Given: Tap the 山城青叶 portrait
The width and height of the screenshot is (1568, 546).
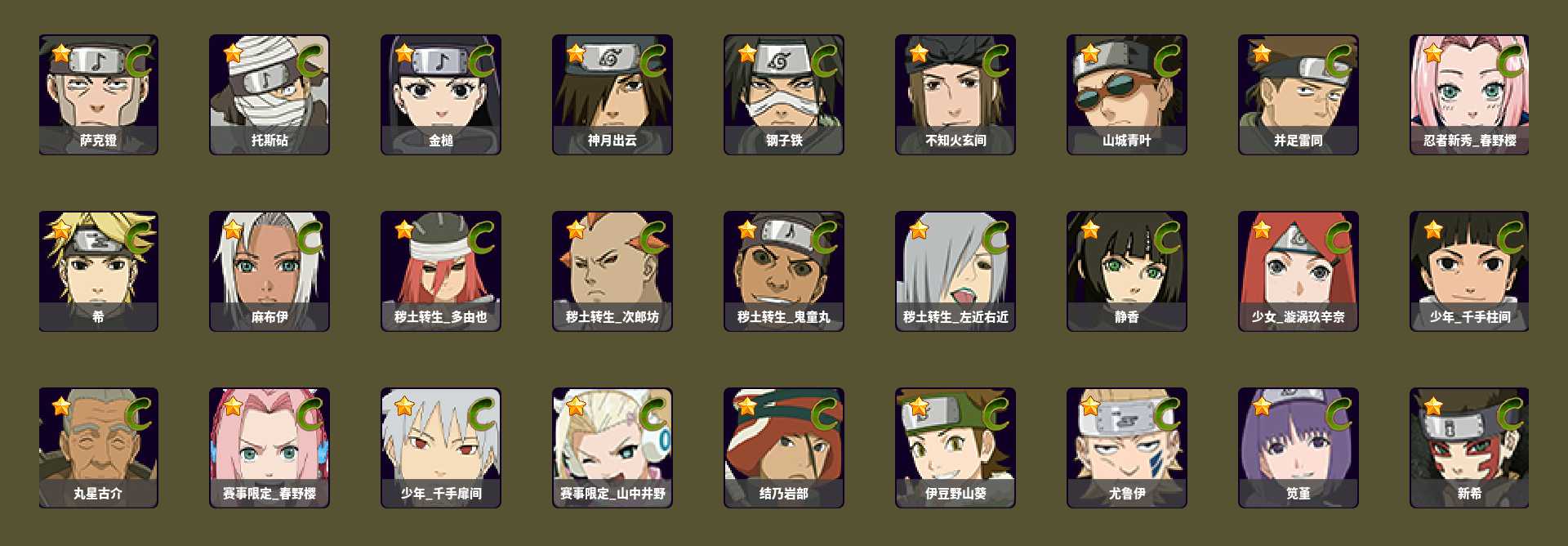Looking at the screenshot, I should point(1126,94).
